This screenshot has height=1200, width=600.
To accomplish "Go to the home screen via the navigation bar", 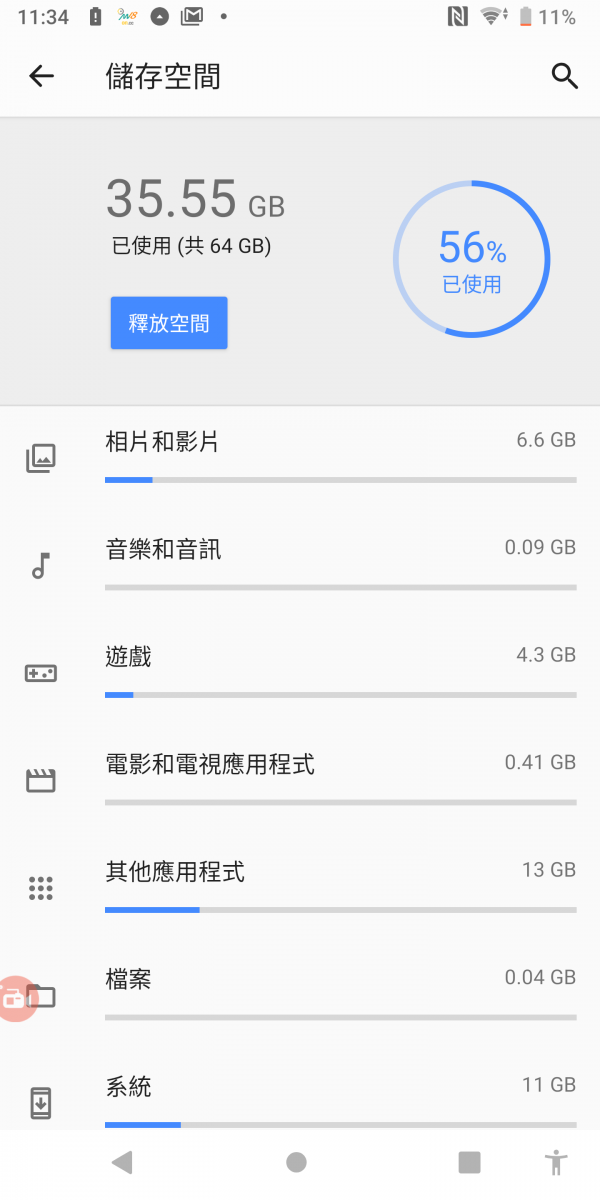I will tap(296, 1162).
